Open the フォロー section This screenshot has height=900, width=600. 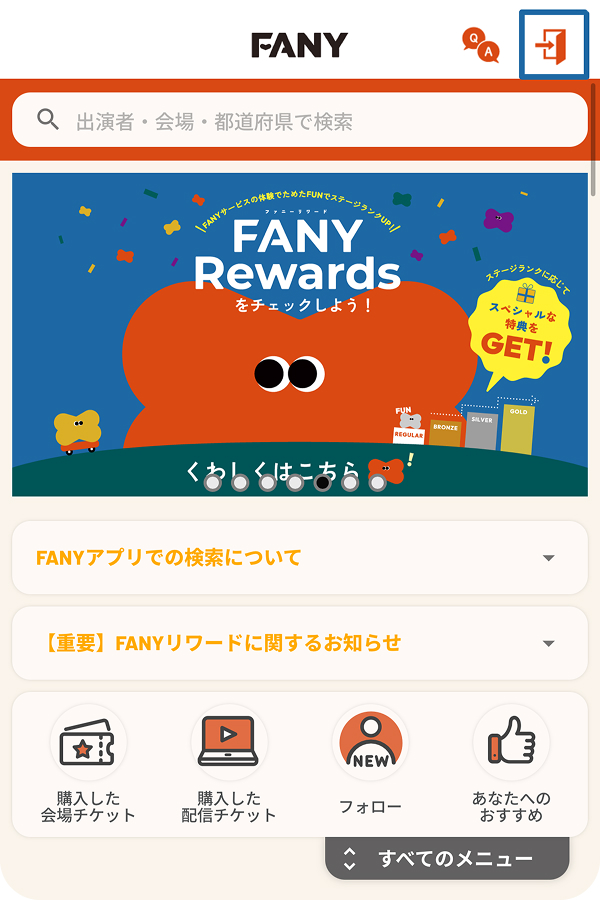(370, 765)
